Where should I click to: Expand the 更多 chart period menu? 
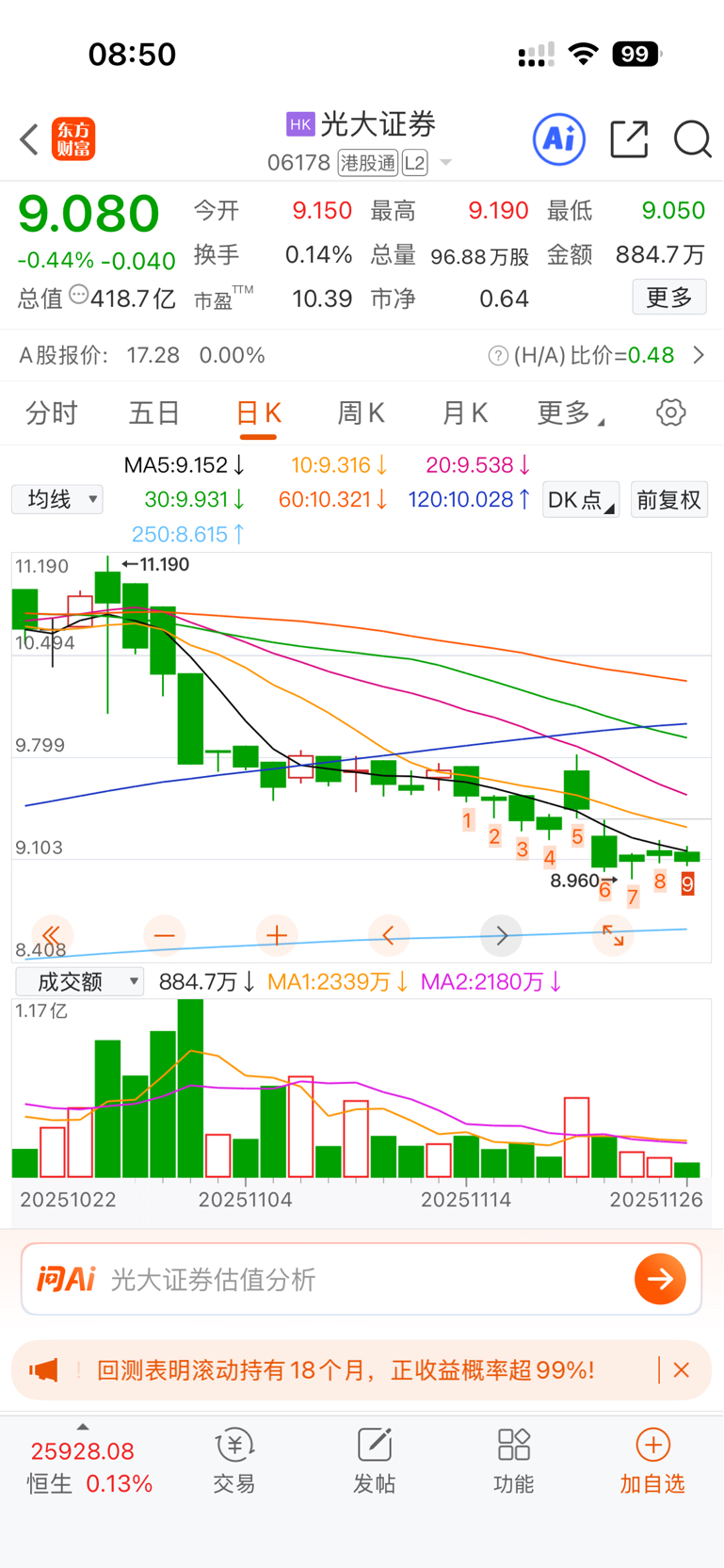coord(570,412)
